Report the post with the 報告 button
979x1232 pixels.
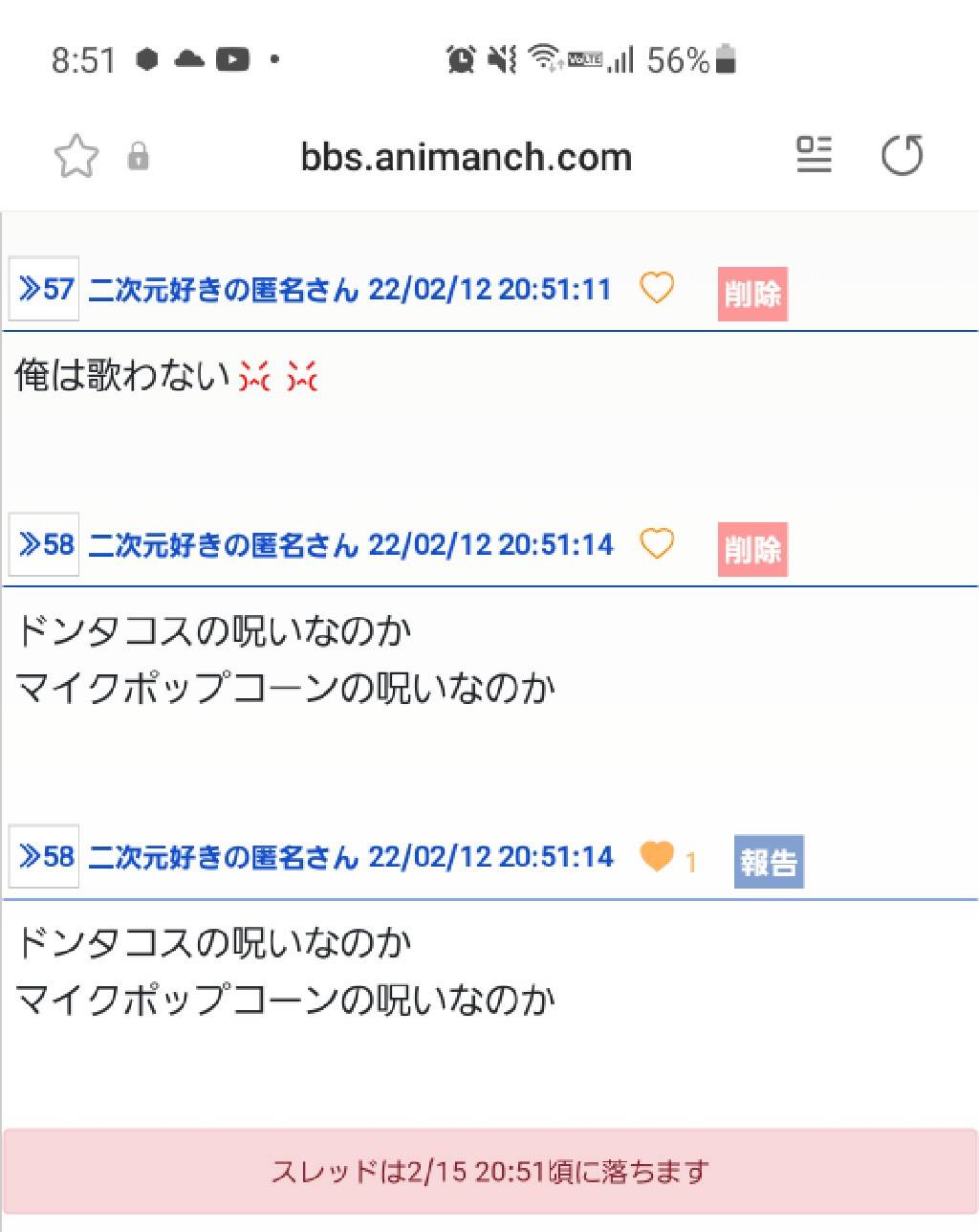pos(768,862)
